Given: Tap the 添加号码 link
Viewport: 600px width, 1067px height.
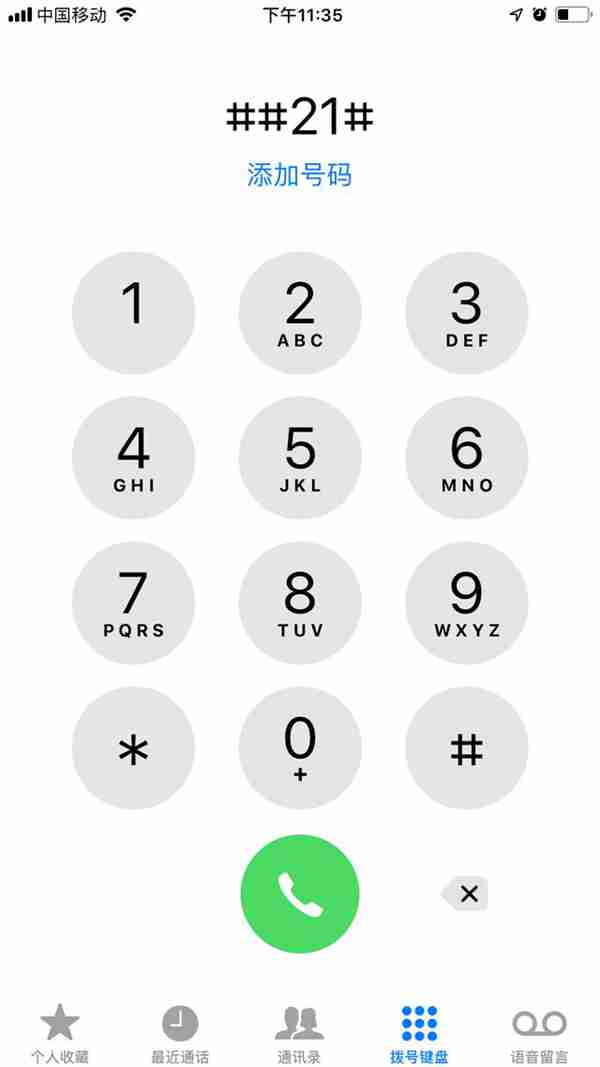Looking at the screenshot, I should tap(299, 175).
